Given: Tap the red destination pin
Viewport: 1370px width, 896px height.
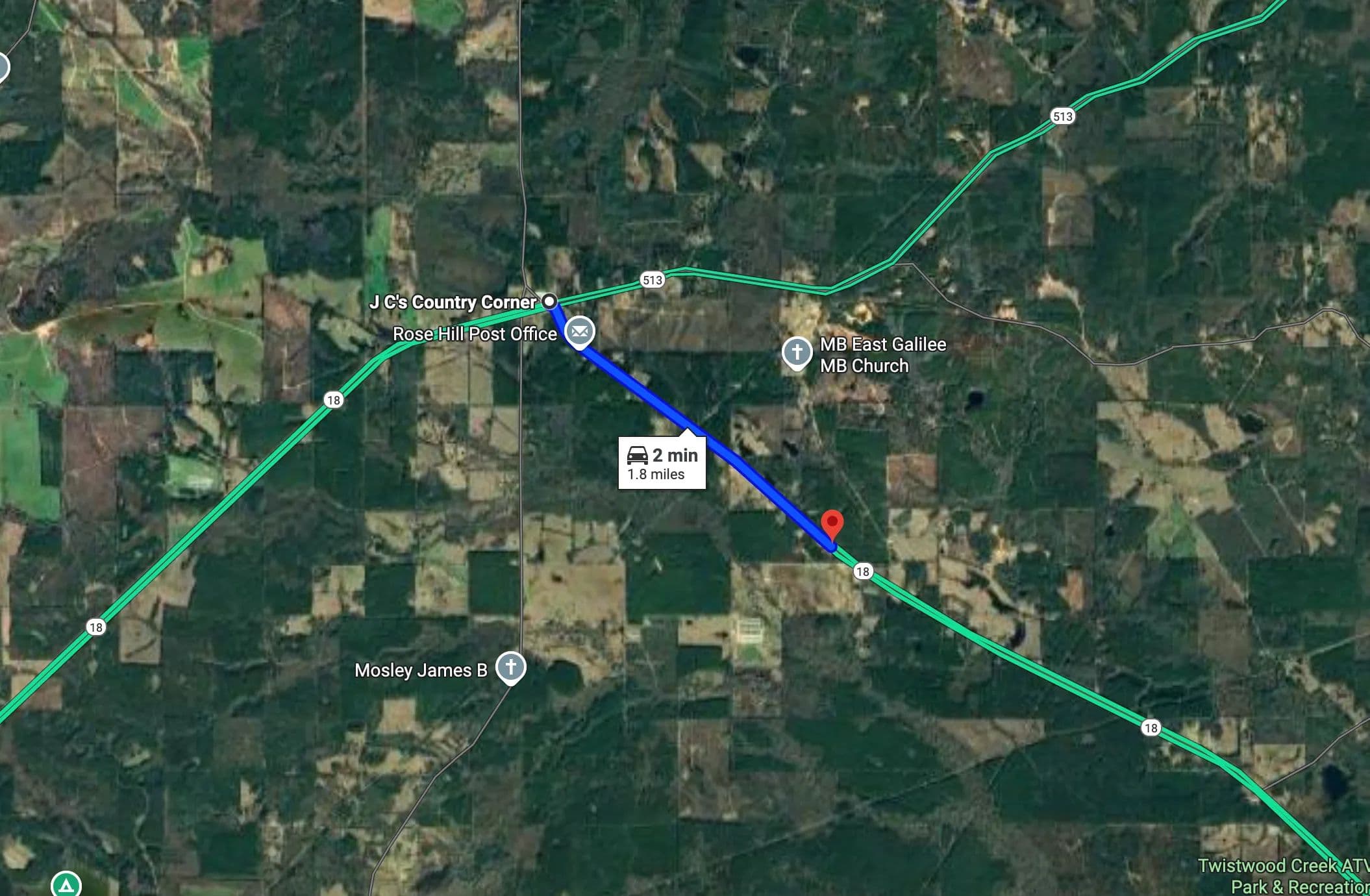Looking at the screenshot, I should click(x=832, y=524).
